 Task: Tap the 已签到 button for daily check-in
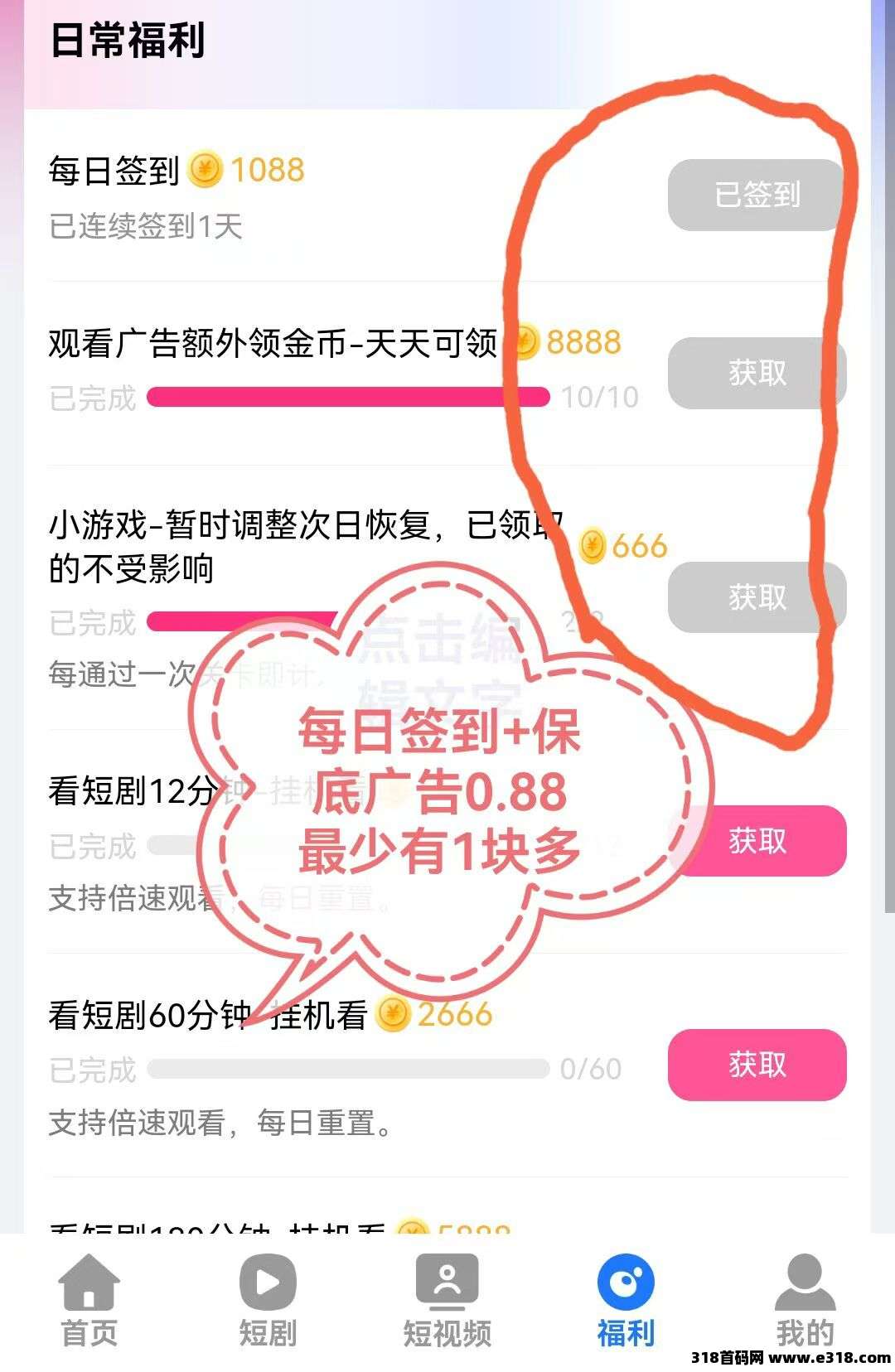point(756,195)
